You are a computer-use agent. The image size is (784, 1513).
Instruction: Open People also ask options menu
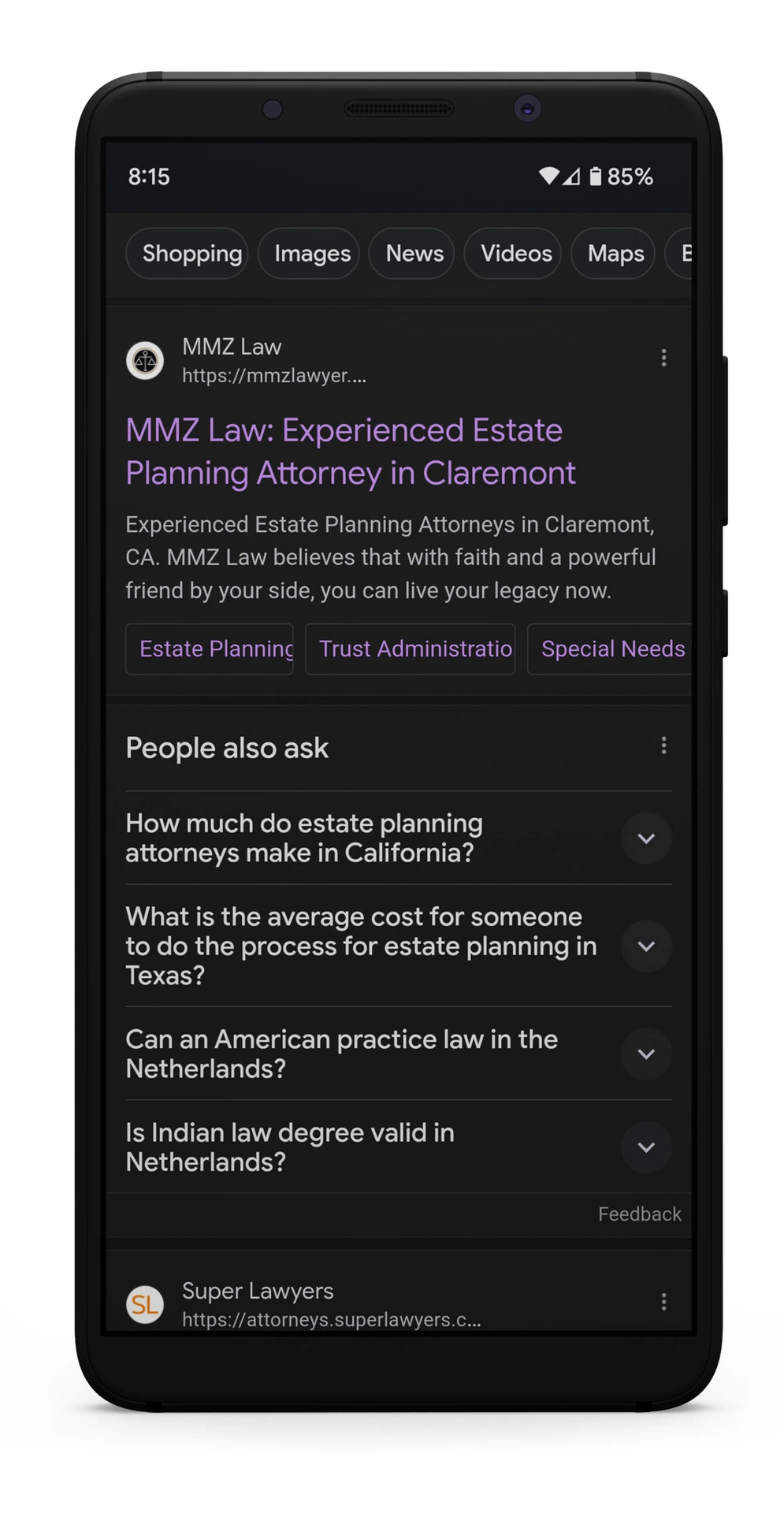click(663, 746)
